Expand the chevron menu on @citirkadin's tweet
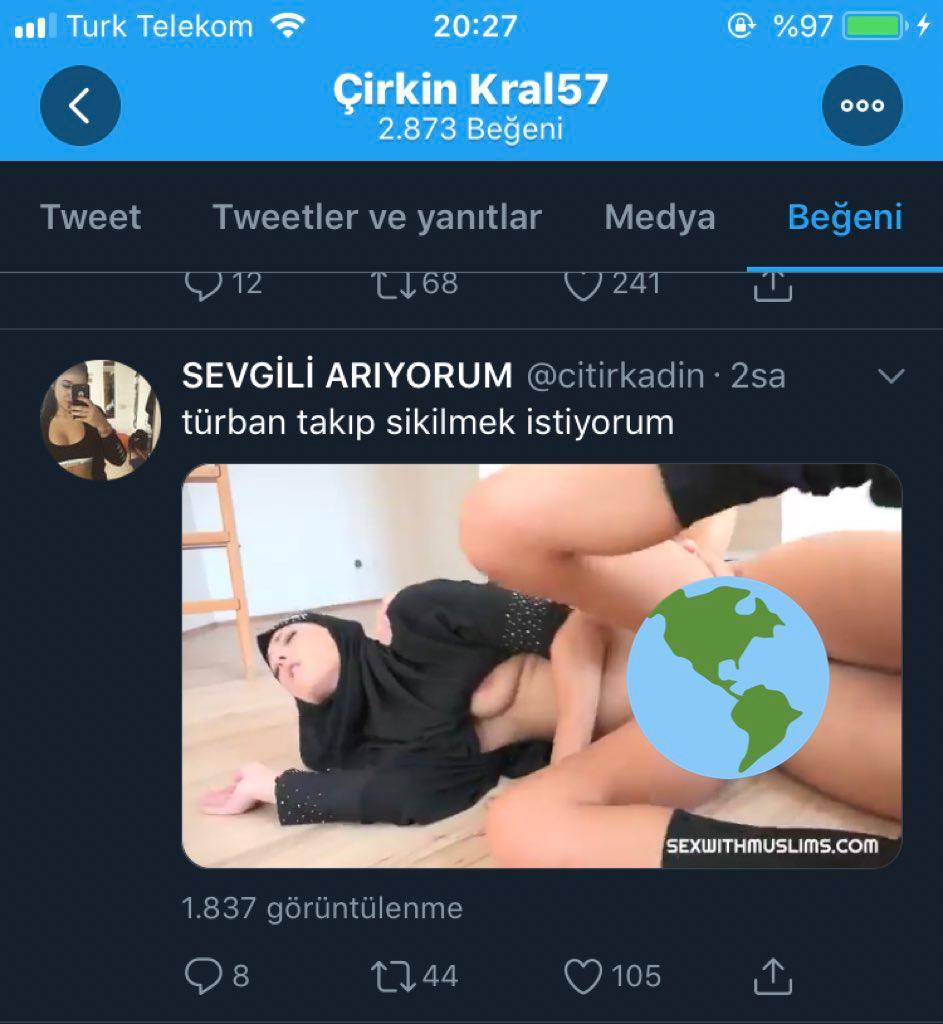Screen dimensions: 943x1024 click(889, 377)
